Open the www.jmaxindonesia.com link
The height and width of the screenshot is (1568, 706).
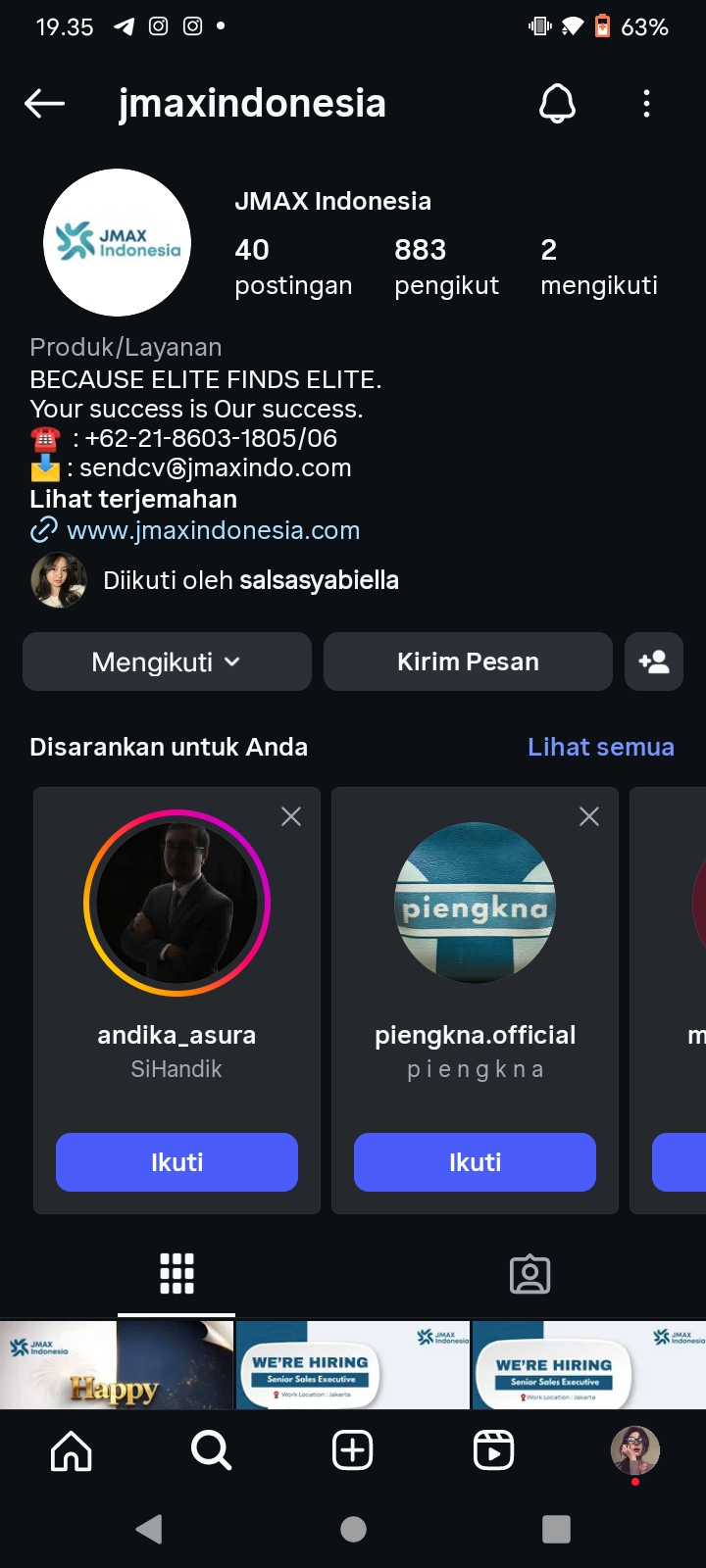[213, 530]
